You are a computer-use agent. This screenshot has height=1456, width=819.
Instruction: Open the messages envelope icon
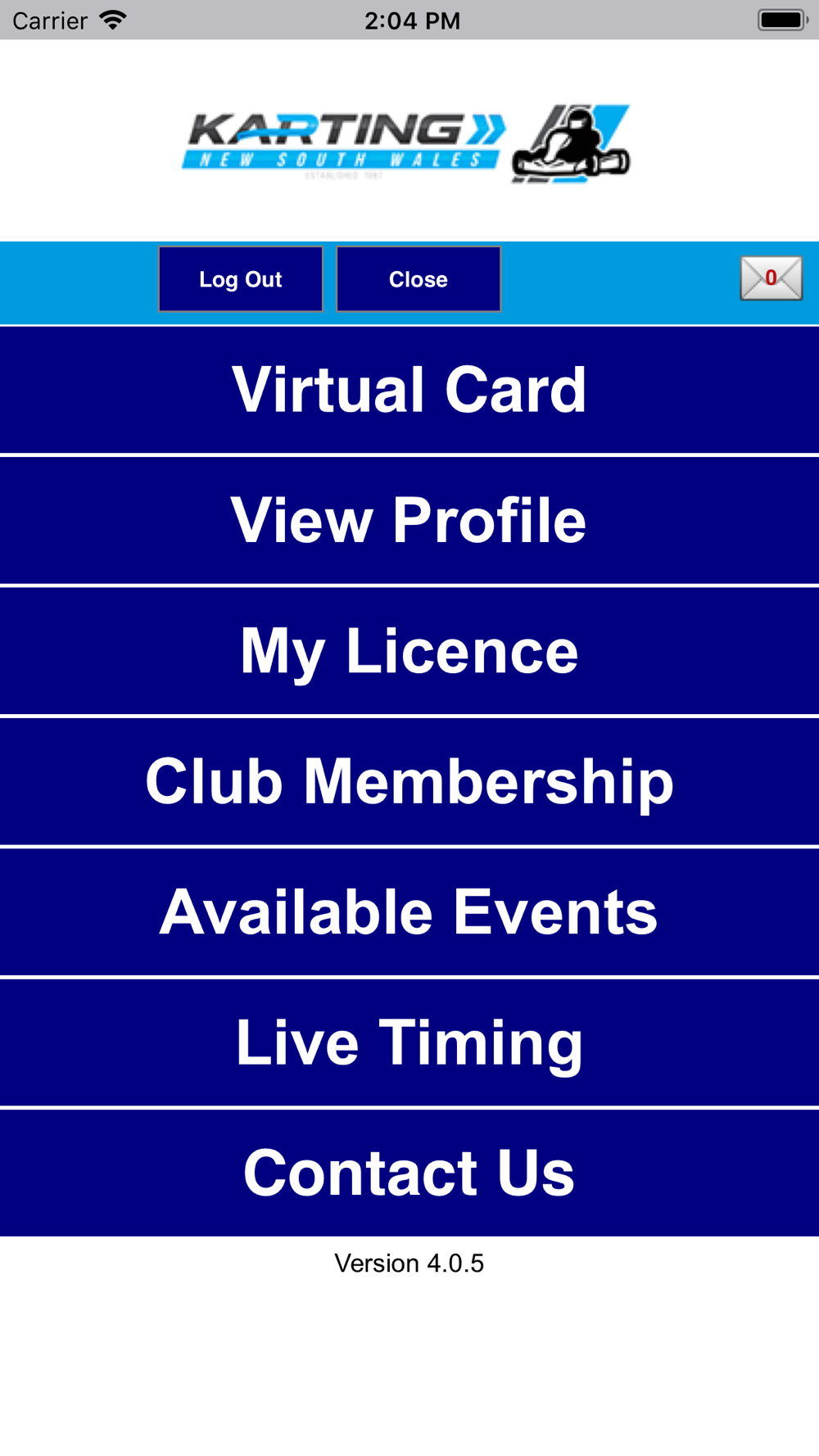pyautogui.click(x=771, y=278)
